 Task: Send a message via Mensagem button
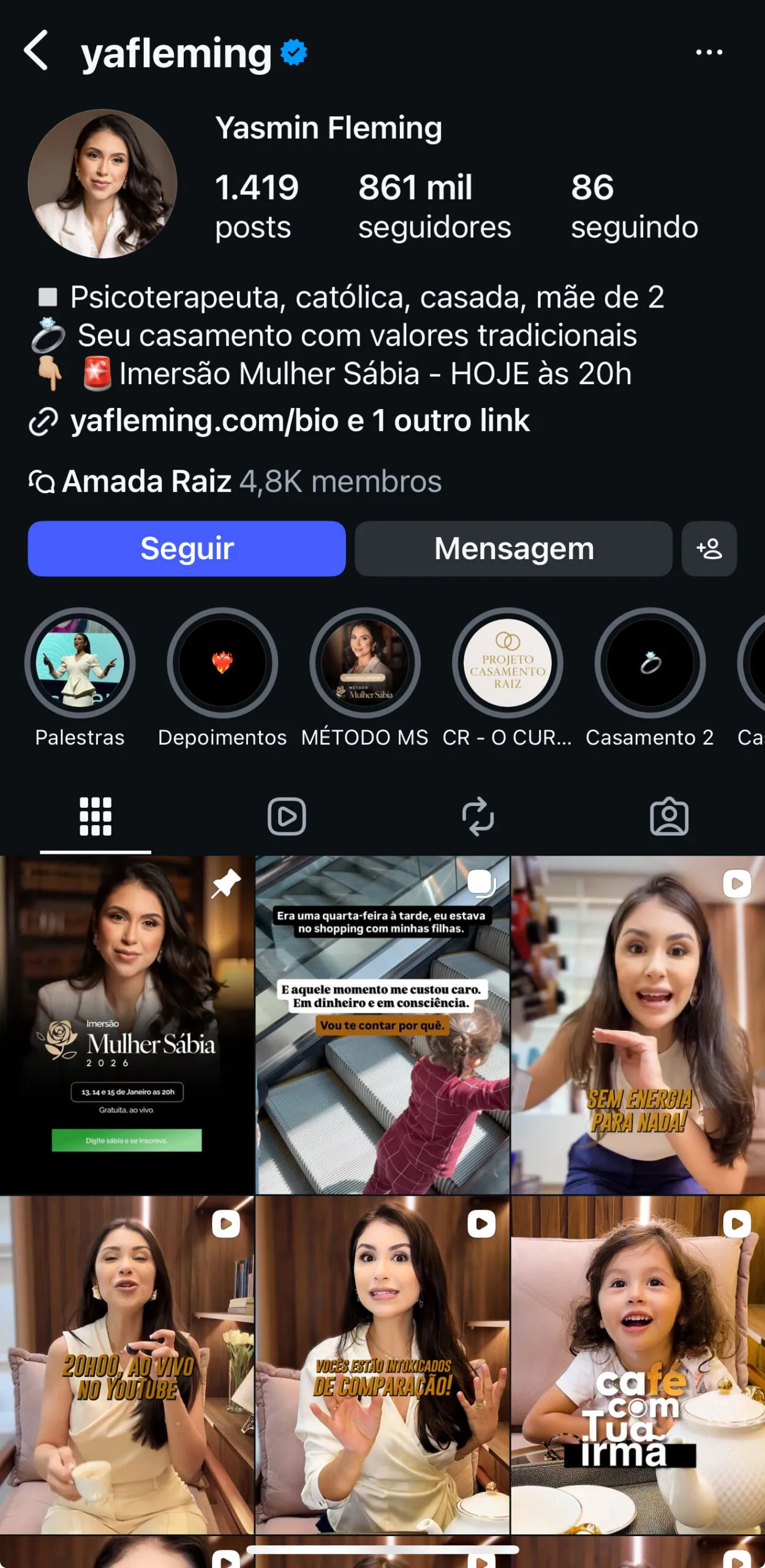coord(513,548)
